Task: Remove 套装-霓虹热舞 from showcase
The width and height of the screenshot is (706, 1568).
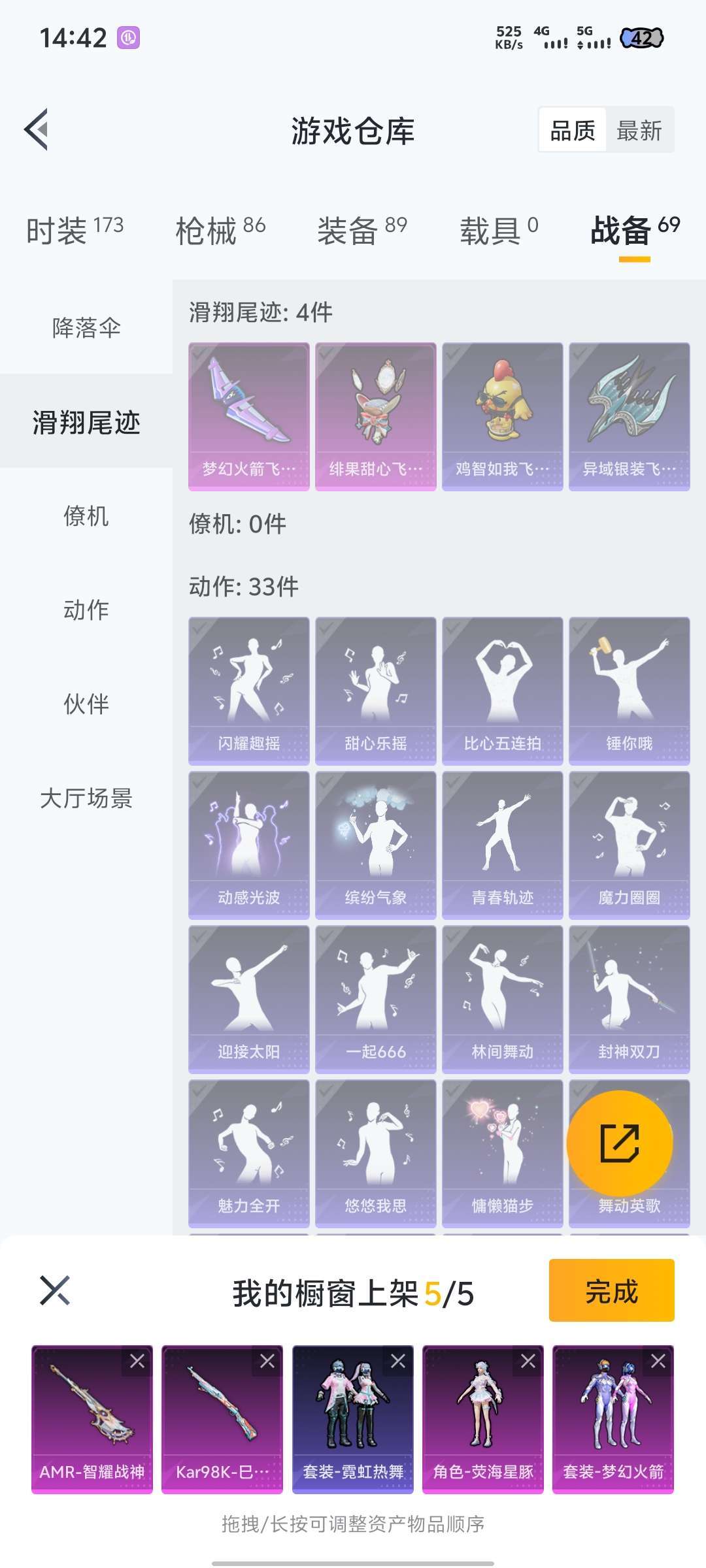Action: [397, 1361]
